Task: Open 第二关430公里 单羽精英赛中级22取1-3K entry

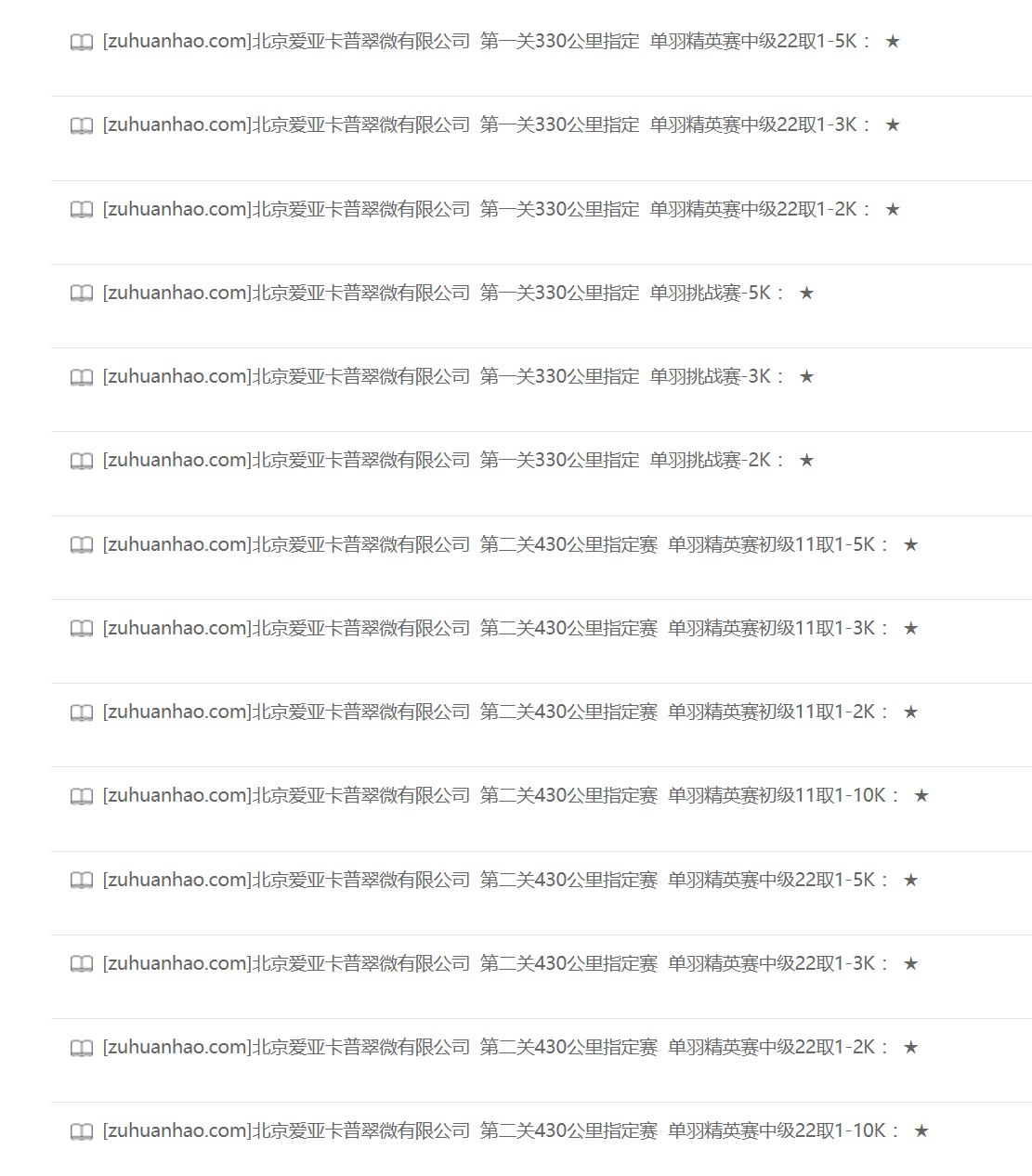Action: (492, 964)
